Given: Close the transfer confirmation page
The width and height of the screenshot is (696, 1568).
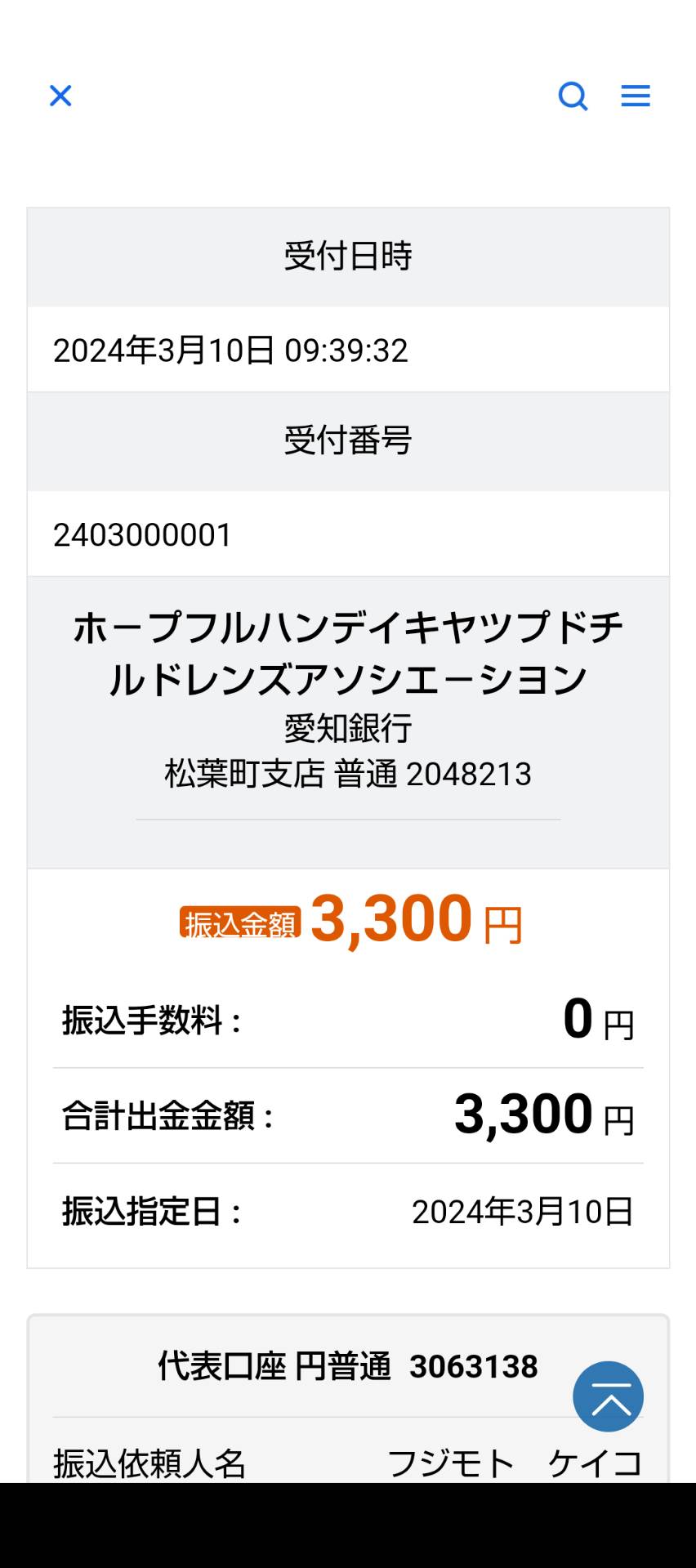Looking at the screenshot, I should pos(60,96).
